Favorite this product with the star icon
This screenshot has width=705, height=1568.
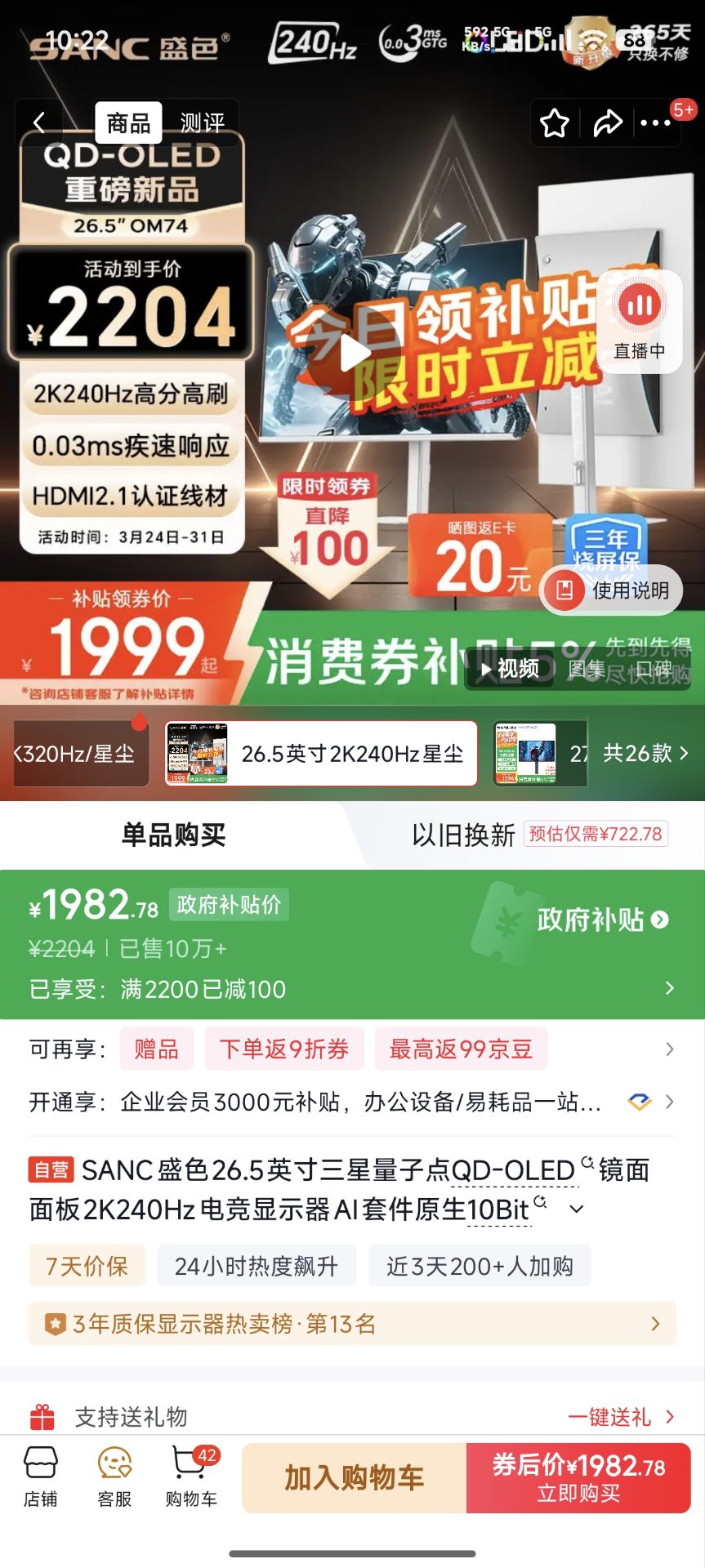pos(555,123)
